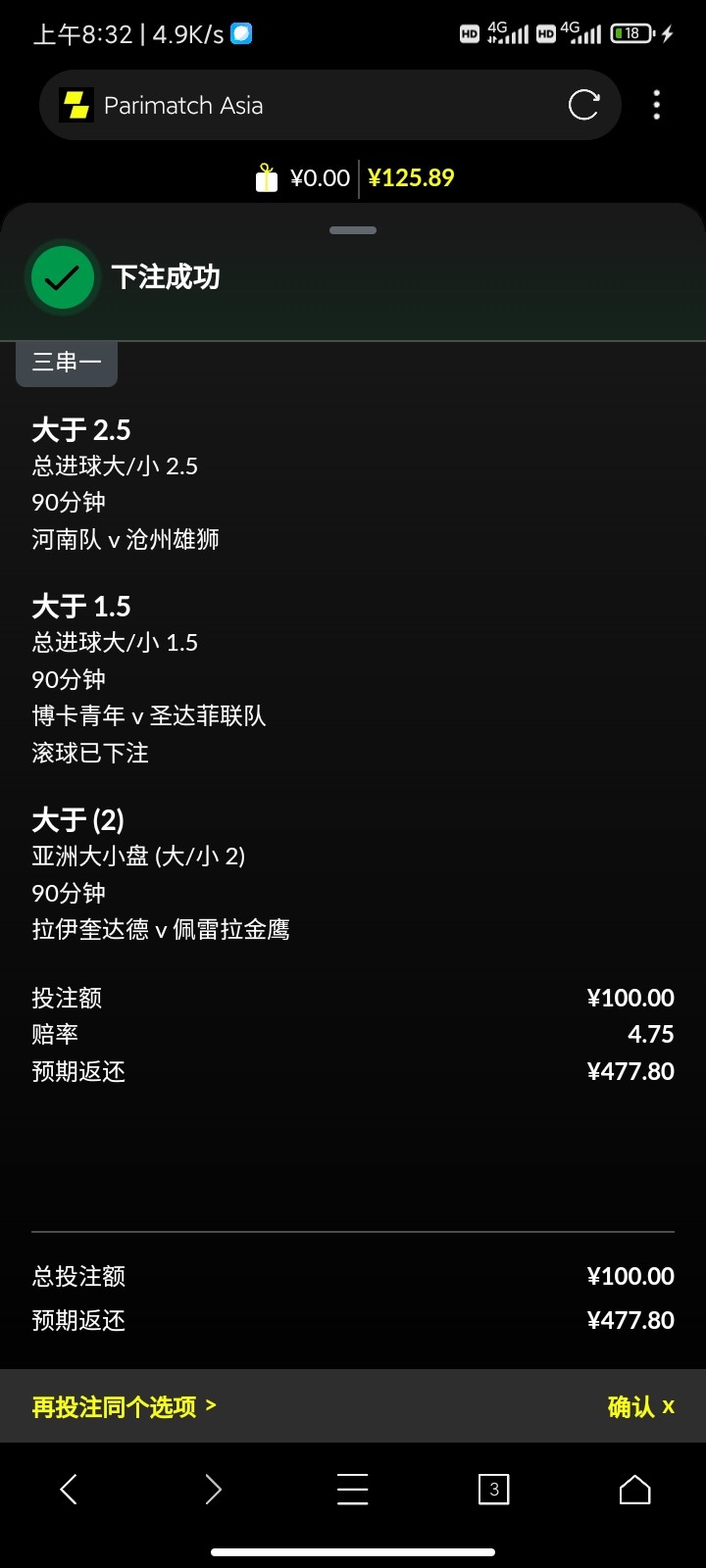Tap the gesture bar at screen bottom

(x=353, y=1552)
